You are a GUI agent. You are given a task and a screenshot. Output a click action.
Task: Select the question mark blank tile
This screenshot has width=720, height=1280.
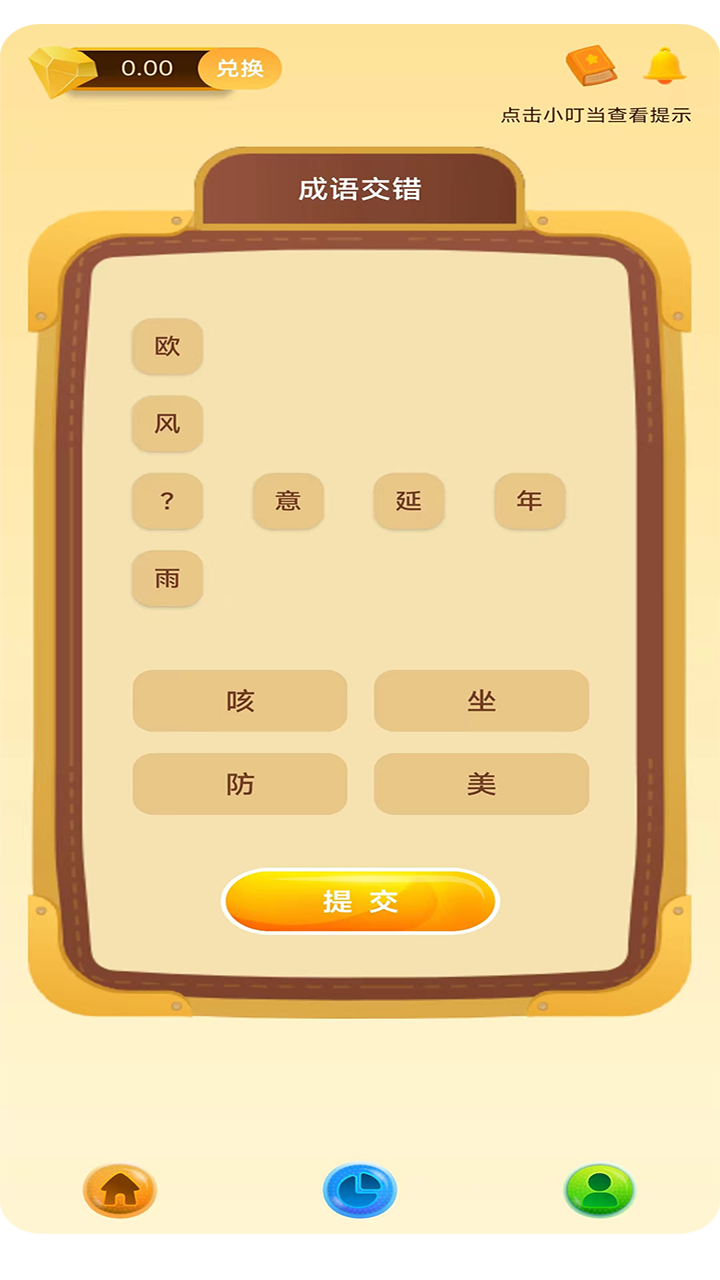(x=167, y=501)
